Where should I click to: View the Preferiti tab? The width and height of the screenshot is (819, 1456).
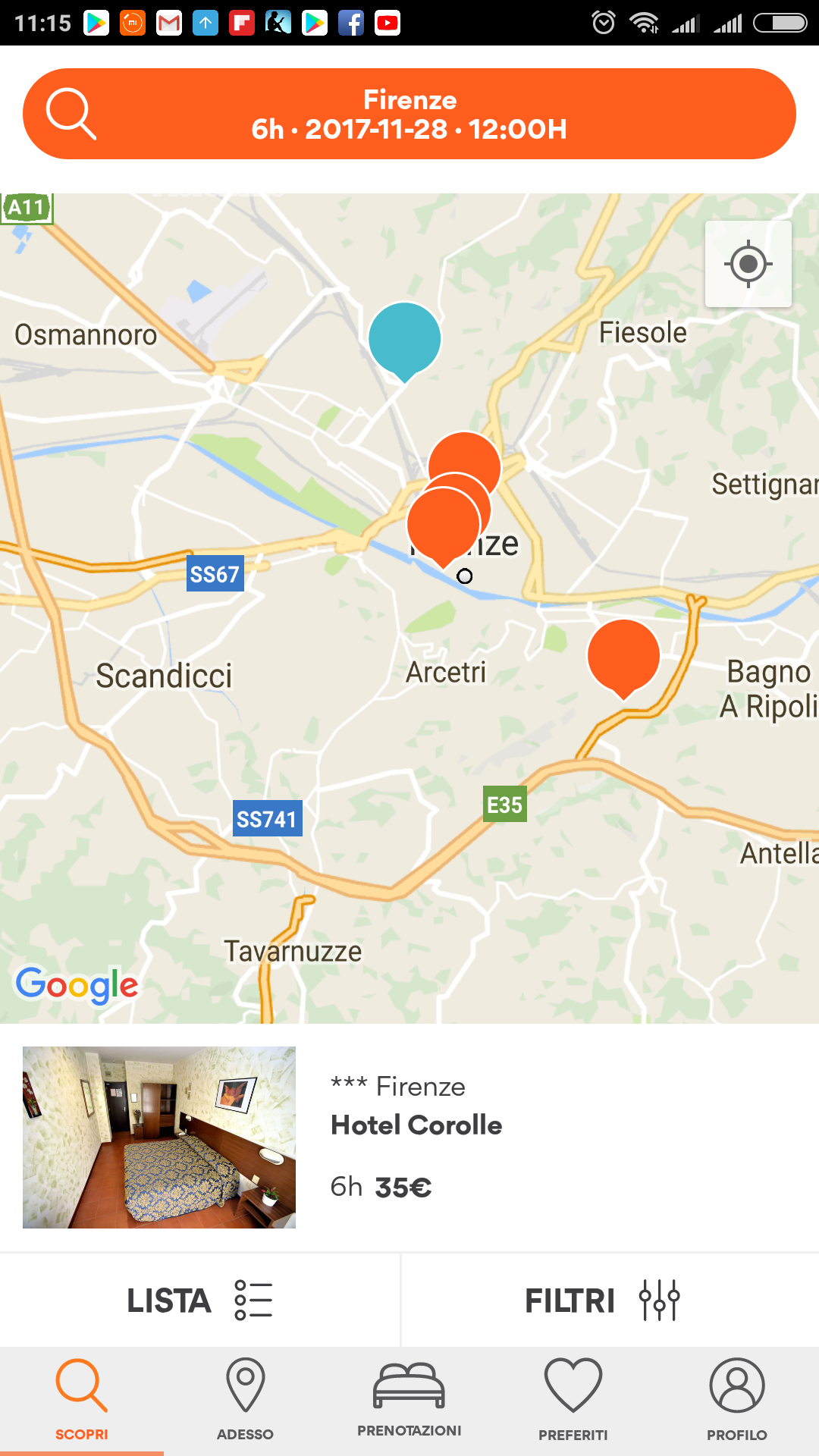click(x=573, y=1400)
